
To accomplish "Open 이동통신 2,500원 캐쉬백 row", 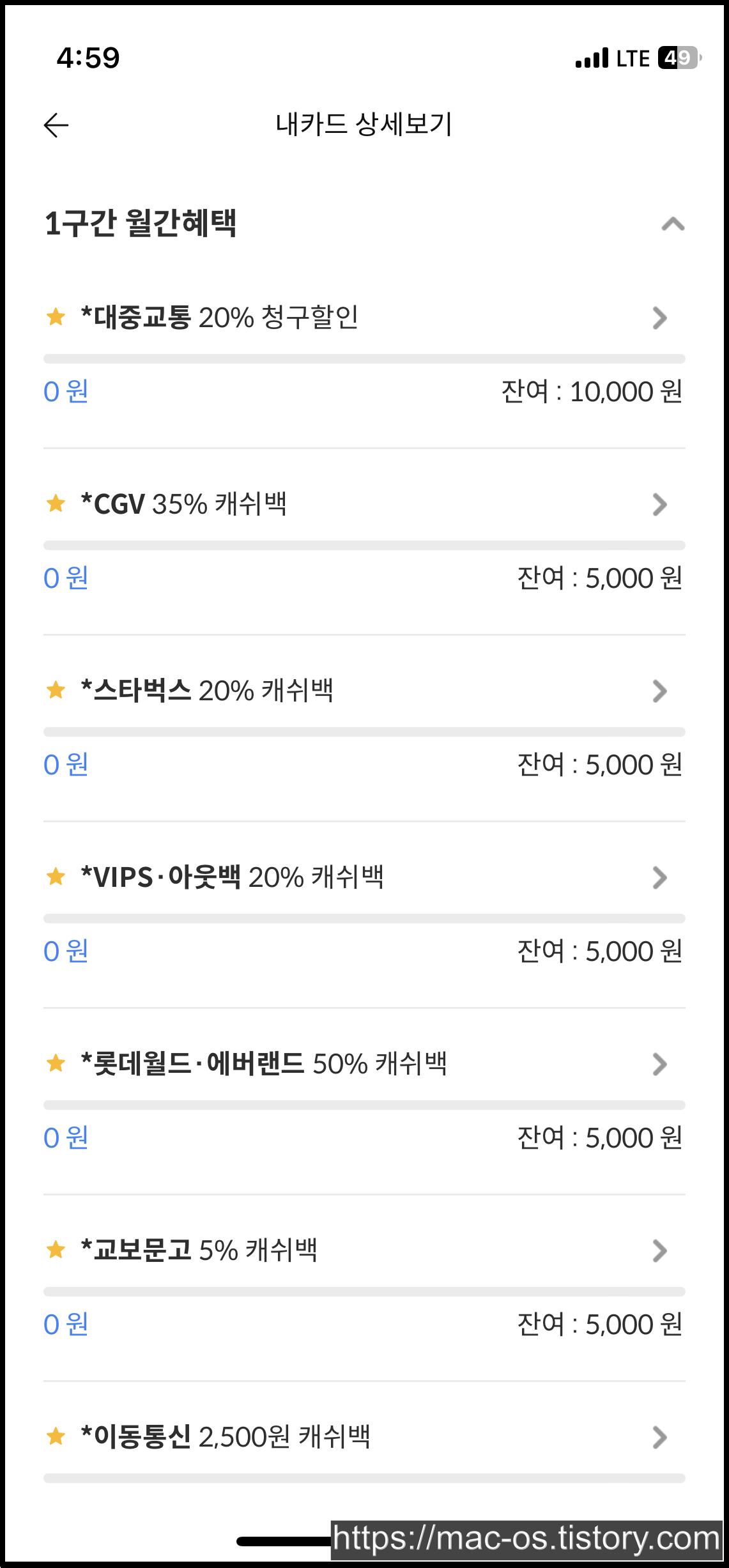I will [364, 1437].
